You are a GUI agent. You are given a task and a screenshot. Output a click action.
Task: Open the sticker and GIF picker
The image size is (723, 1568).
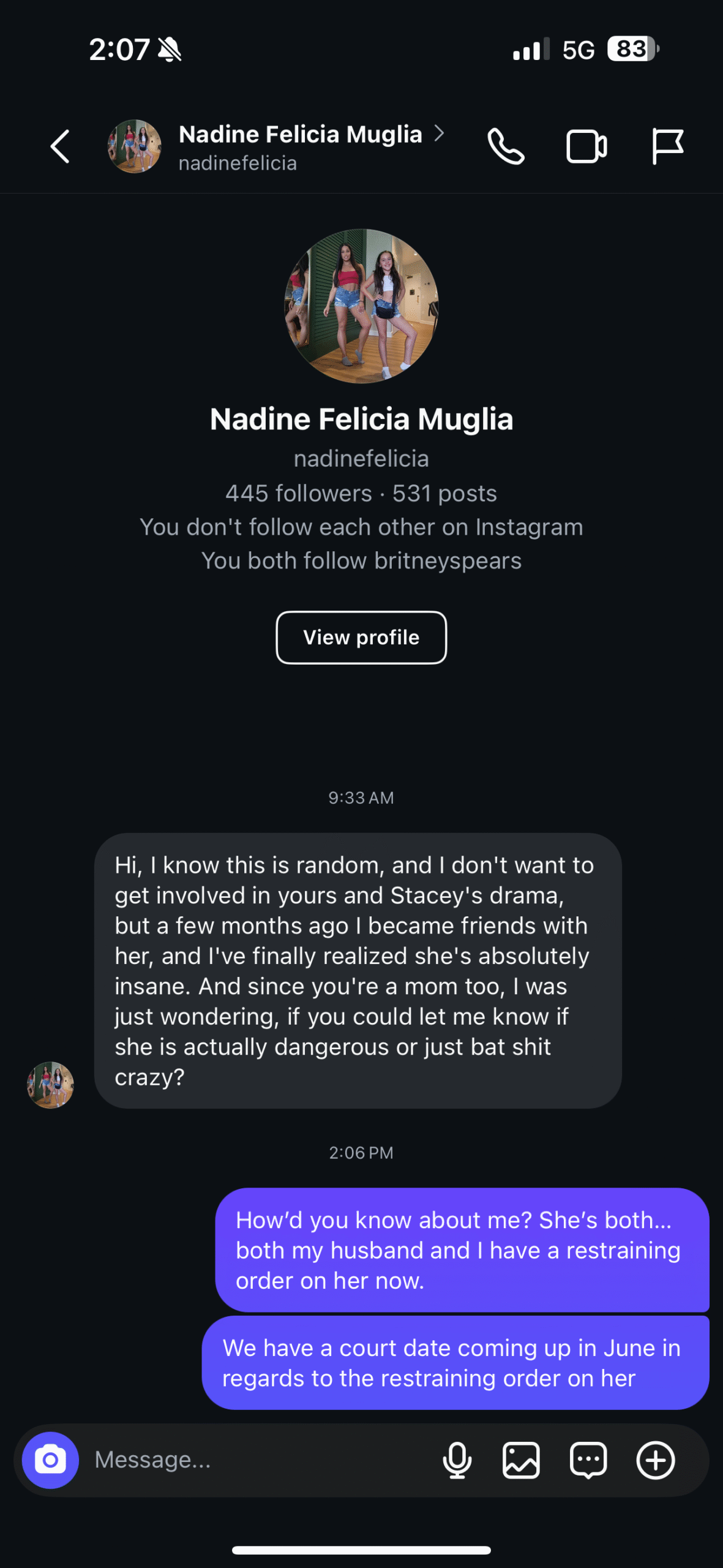[x=588, y=1460]
